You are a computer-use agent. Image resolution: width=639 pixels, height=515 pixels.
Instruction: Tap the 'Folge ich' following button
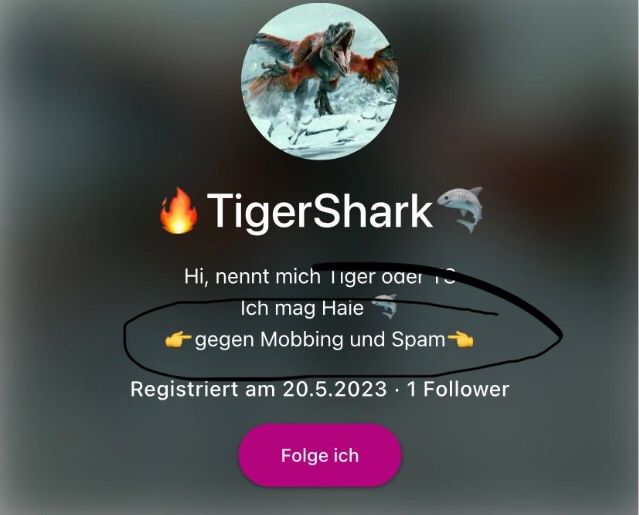tap(319, 455)
